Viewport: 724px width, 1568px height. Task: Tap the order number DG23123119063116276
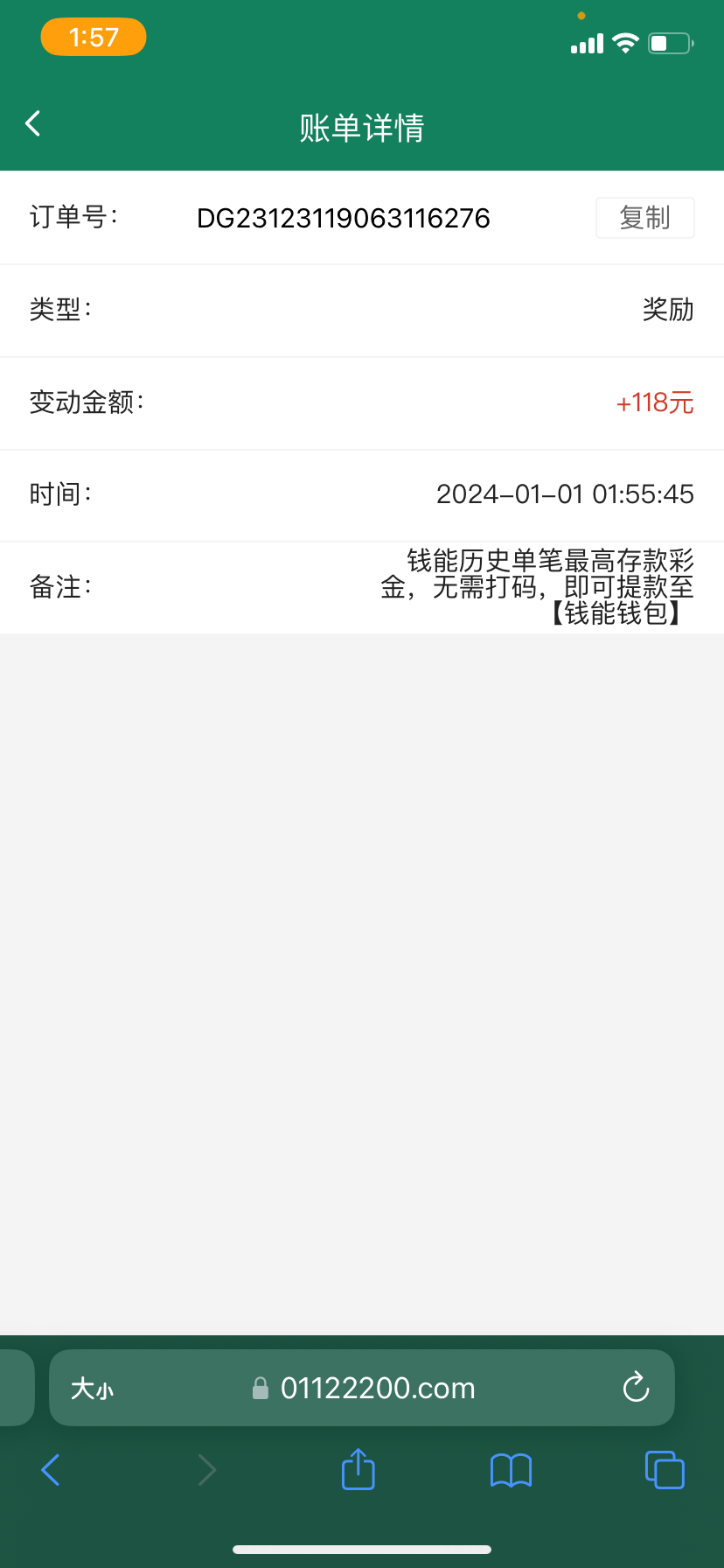click(342, 218)
